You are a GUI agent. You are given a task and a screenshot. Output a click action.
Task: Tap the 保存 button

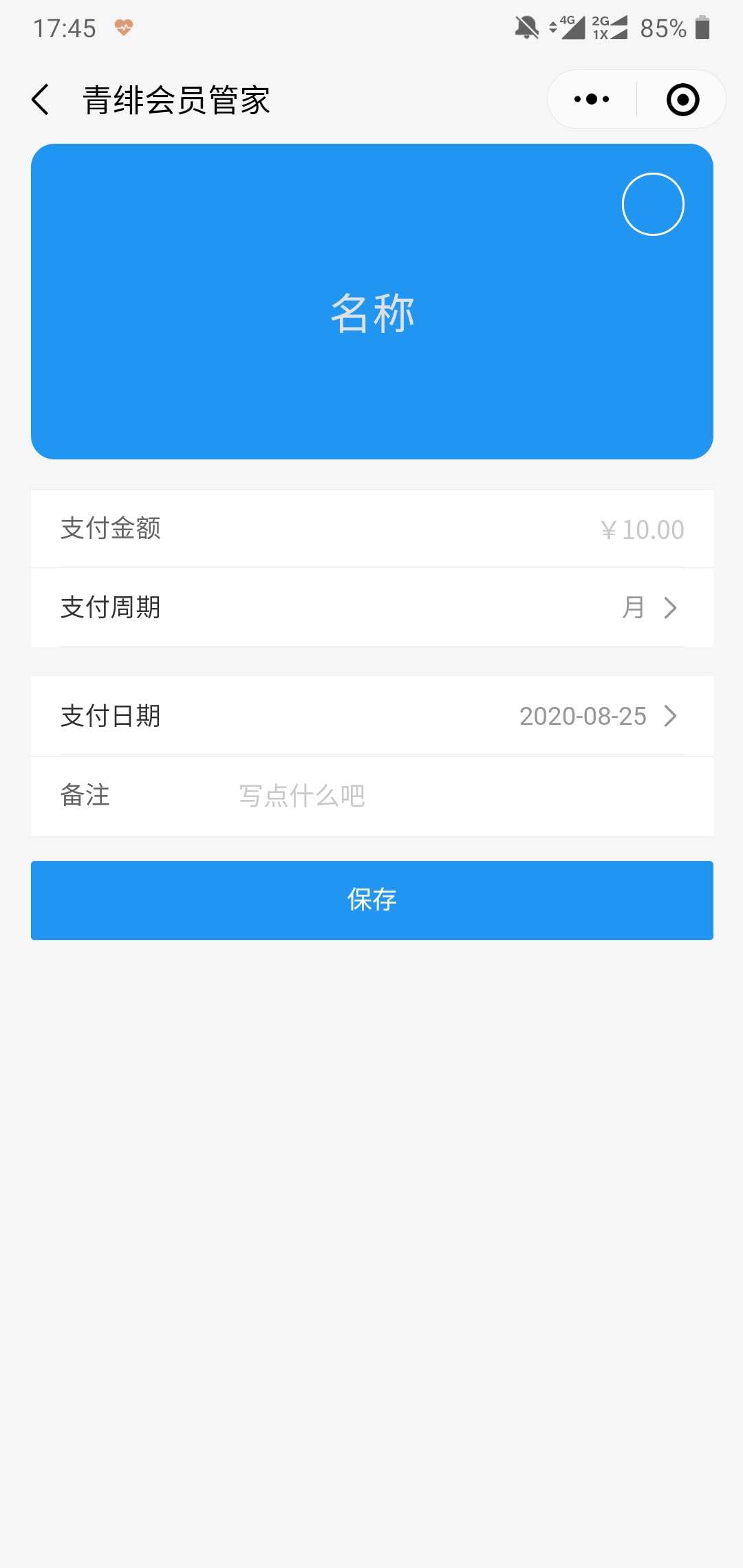(372, 900)
